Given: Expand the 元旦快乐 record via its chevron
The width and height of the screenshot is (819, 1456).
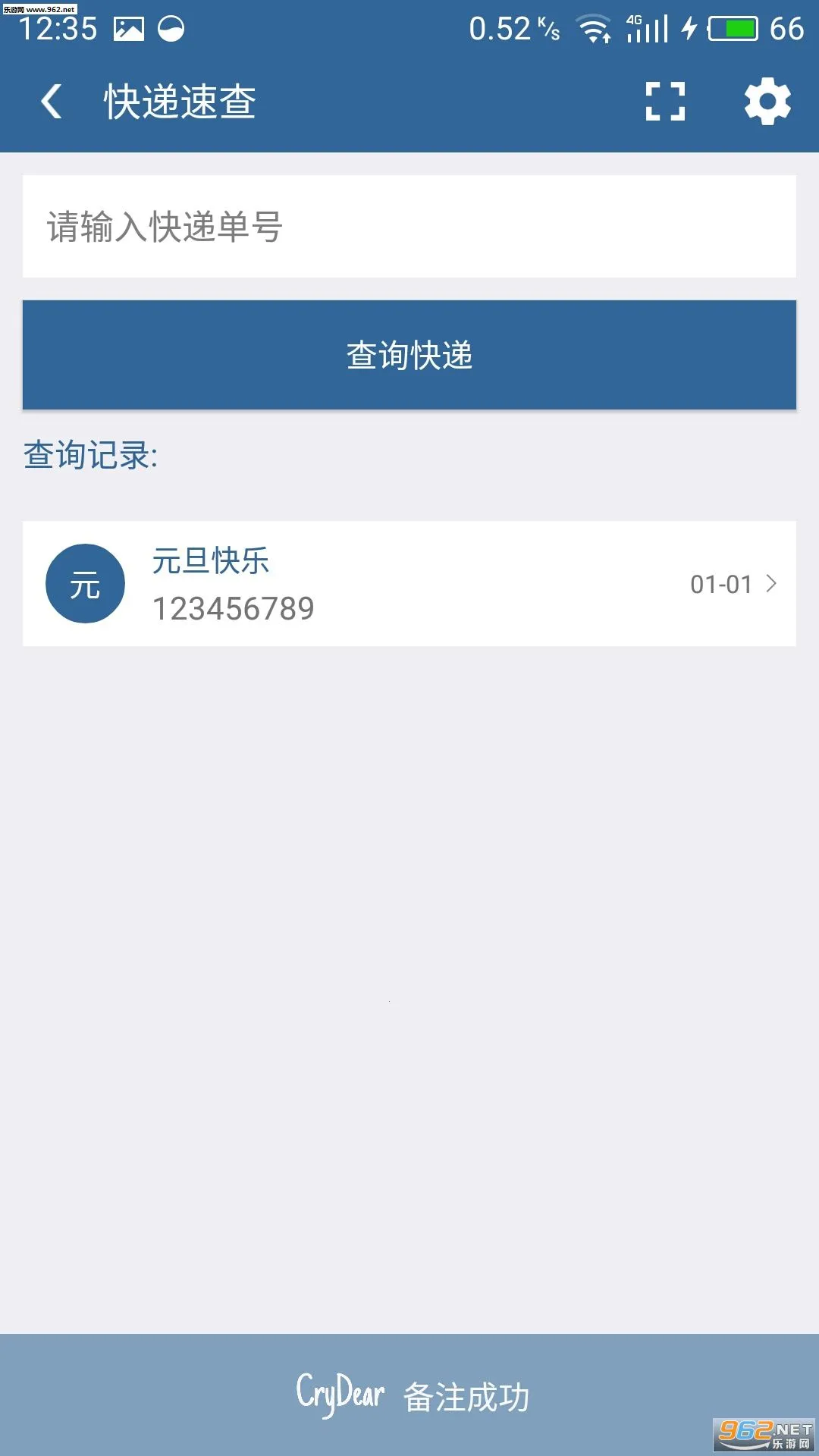Looking at the screenshot, I should (x=773, y=584).
